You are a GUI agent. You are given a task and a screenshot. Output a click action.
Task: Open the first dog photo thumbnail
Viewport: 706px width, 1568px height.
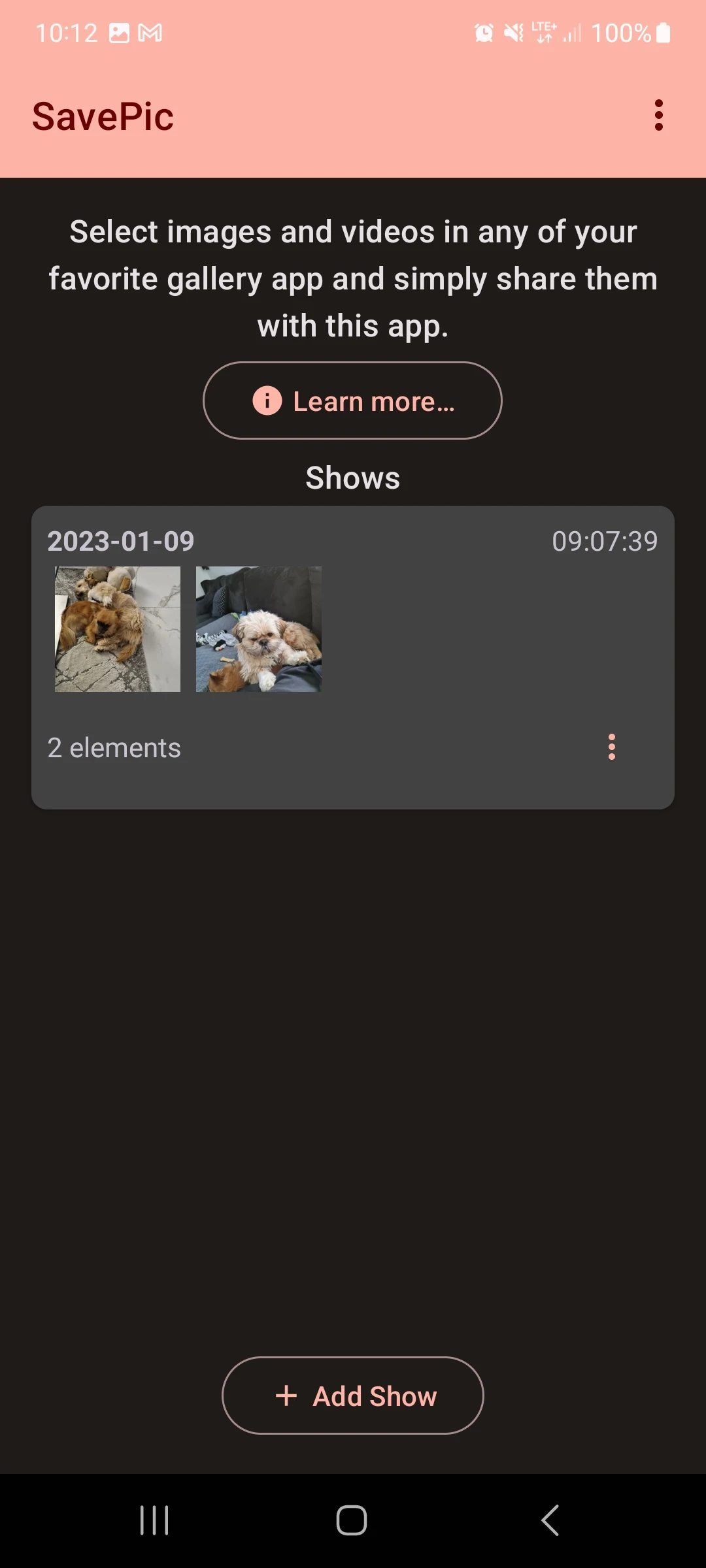[x=118, y=629]
